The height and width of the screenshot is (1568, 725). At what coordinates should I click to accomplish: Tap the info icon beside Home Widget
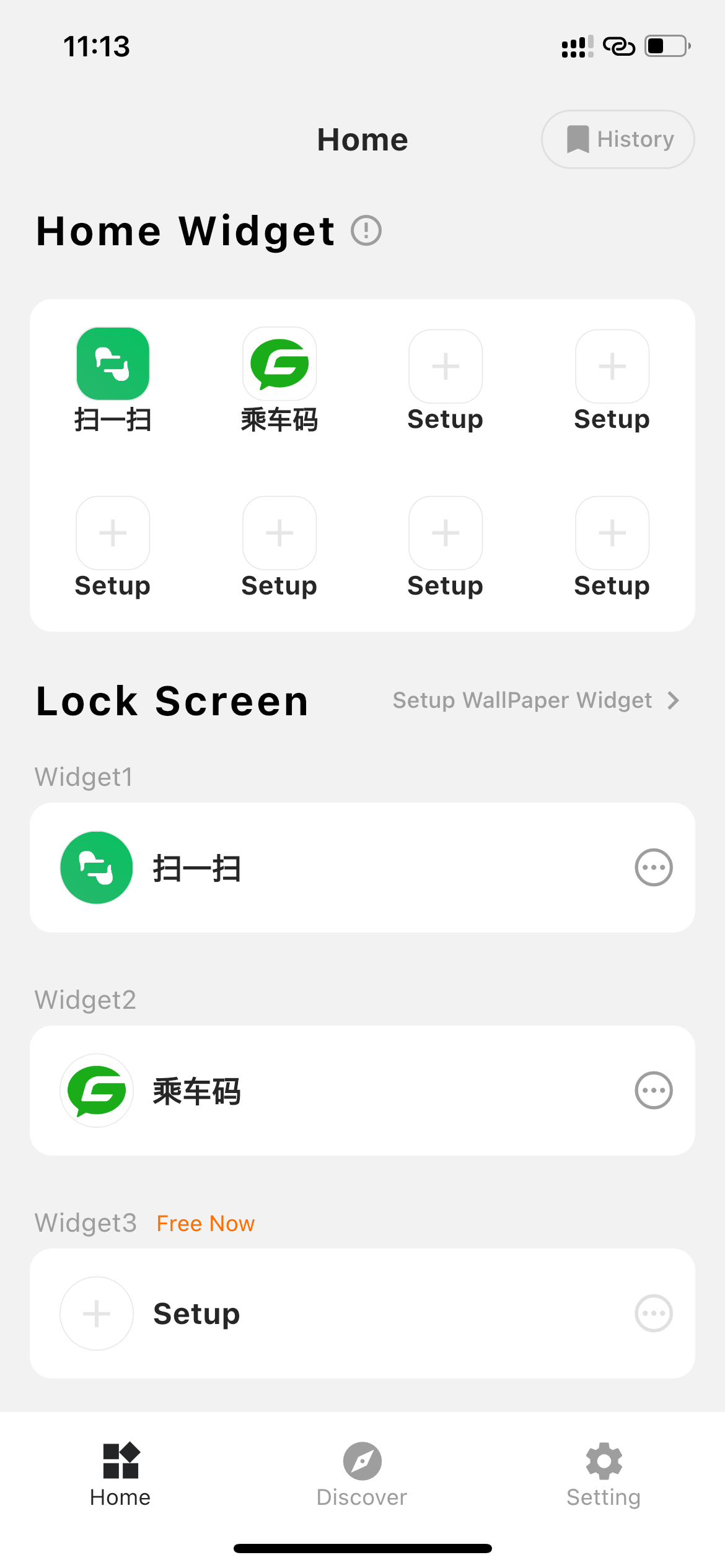click(x=366, y=231)
